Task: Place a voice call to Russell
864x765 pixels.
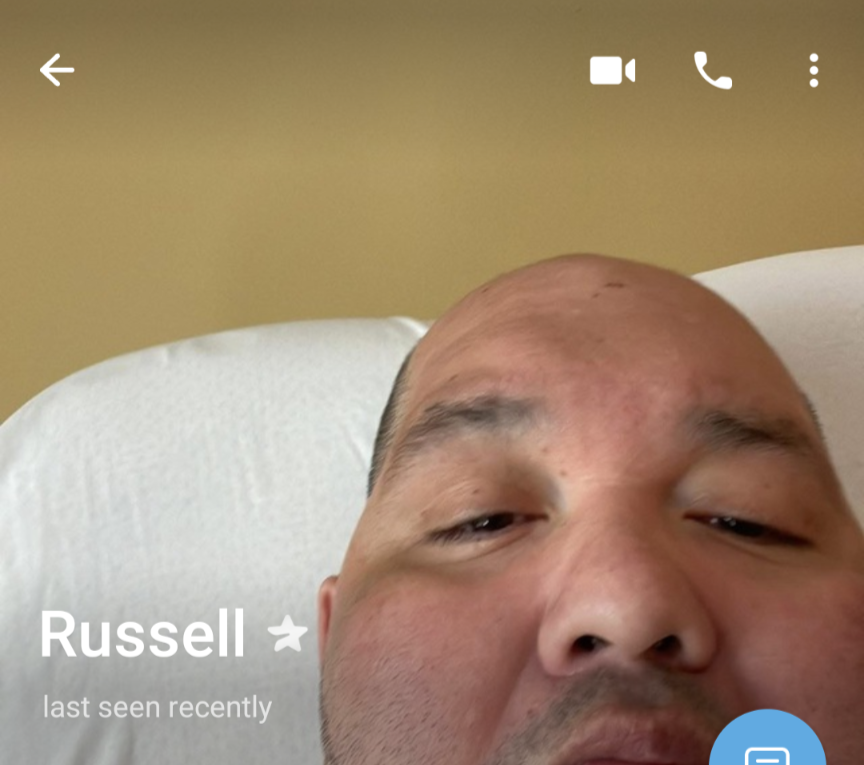Action: [x=713, y=71]
